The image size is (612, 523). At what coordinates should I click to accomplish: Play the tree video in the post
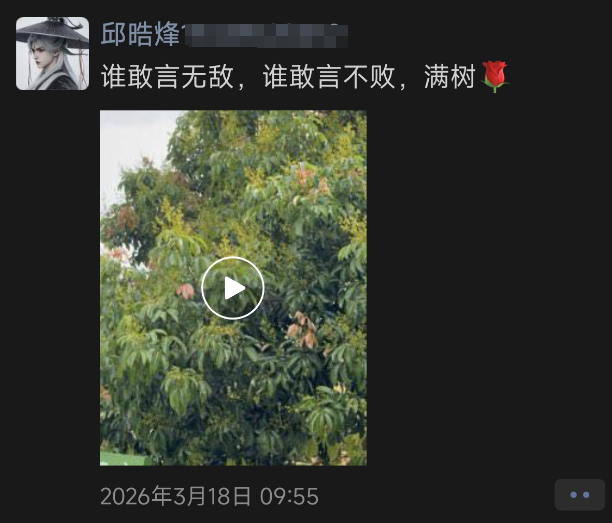click(x=233, y=288)
